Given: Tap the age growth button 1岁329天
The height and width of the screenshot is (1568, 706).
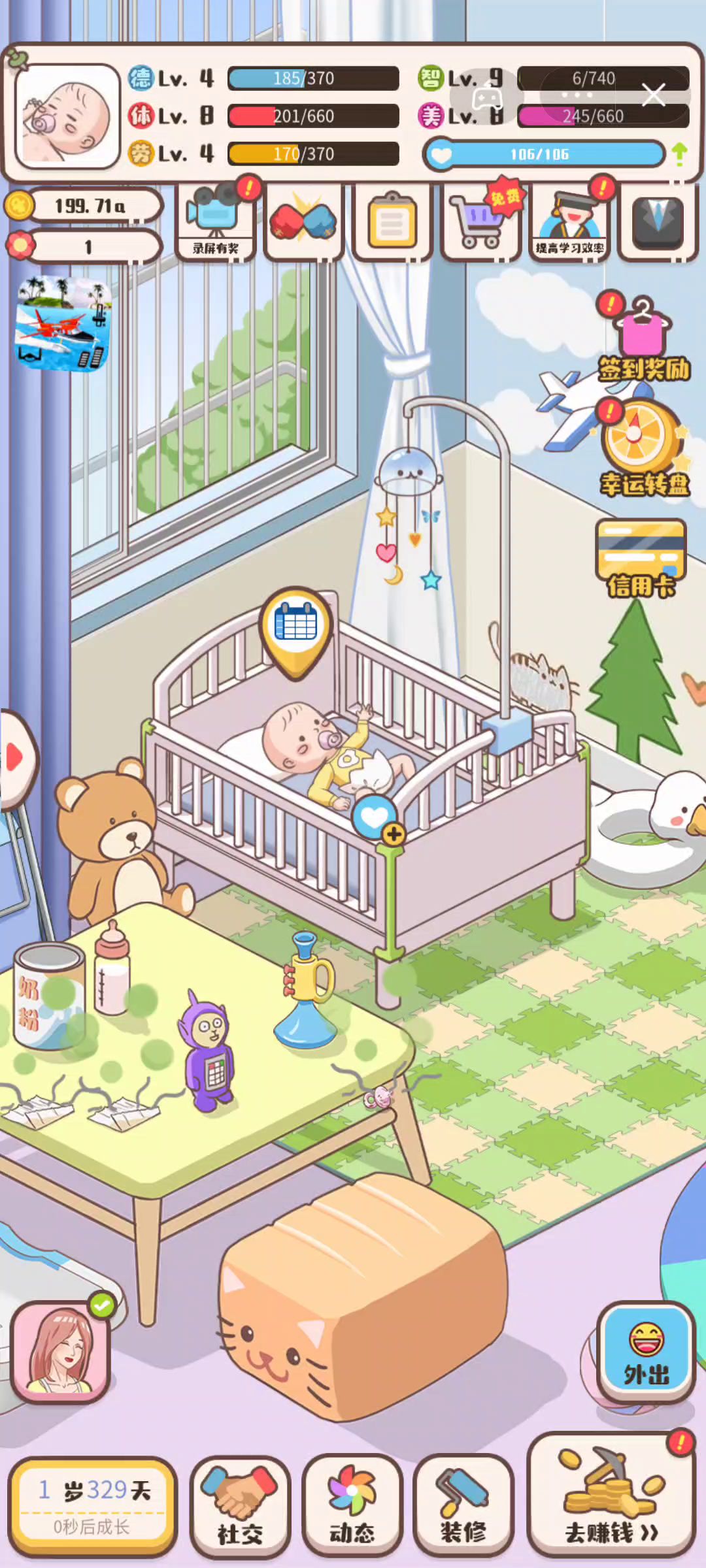Looking at the screenshot, I should point(92,1507).
